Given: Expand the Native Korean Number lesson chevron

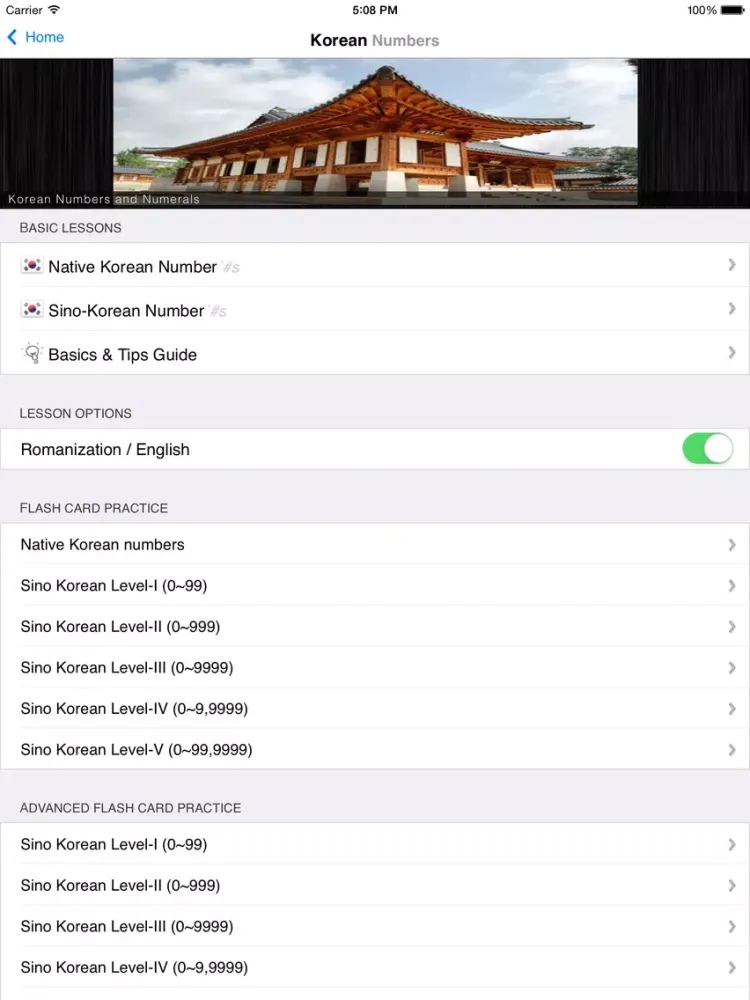Looking at the screenshot, I should [732, 265].
